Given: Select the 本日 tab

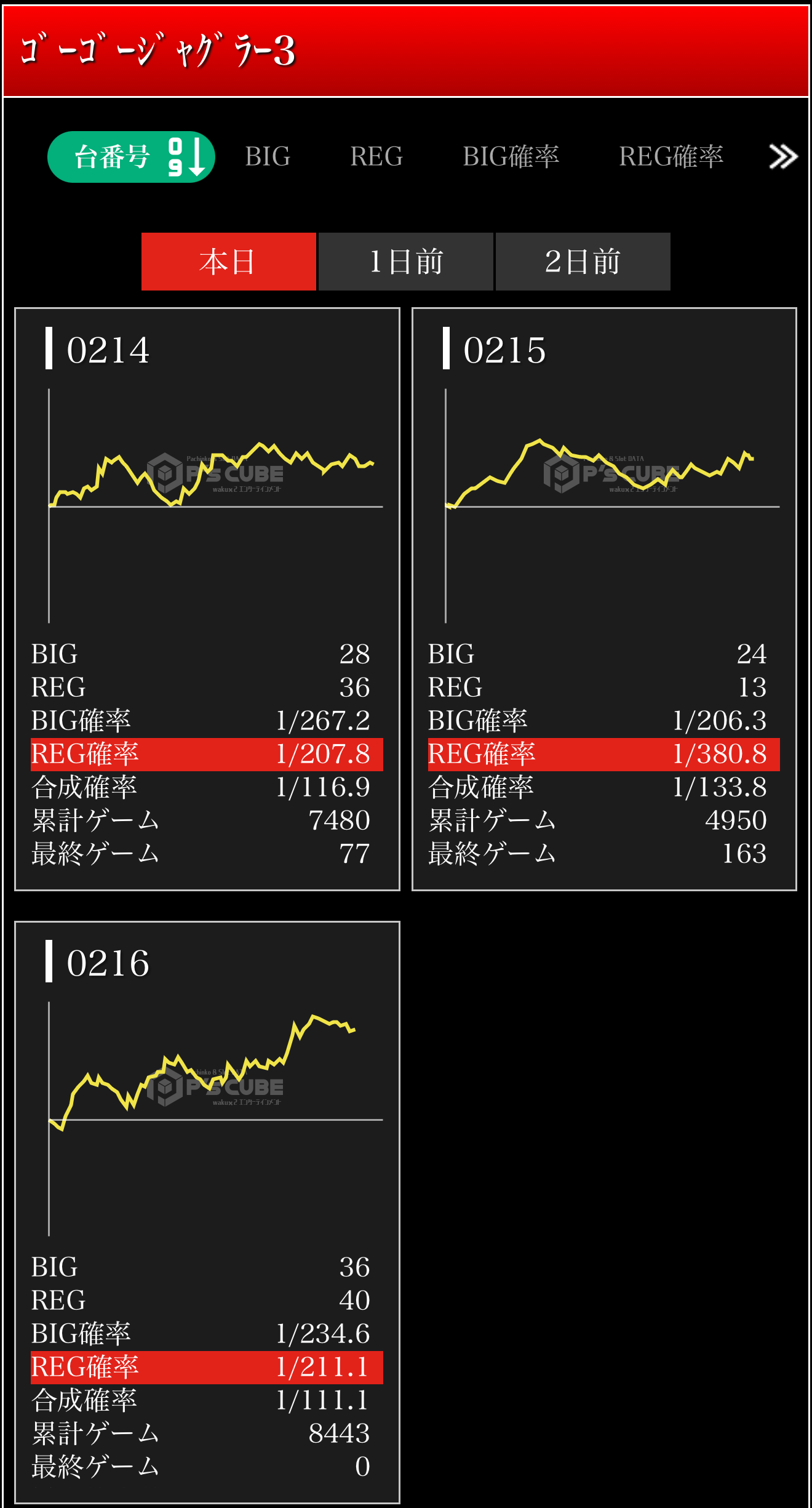Looking at the screenshot, I should [228, 262].
